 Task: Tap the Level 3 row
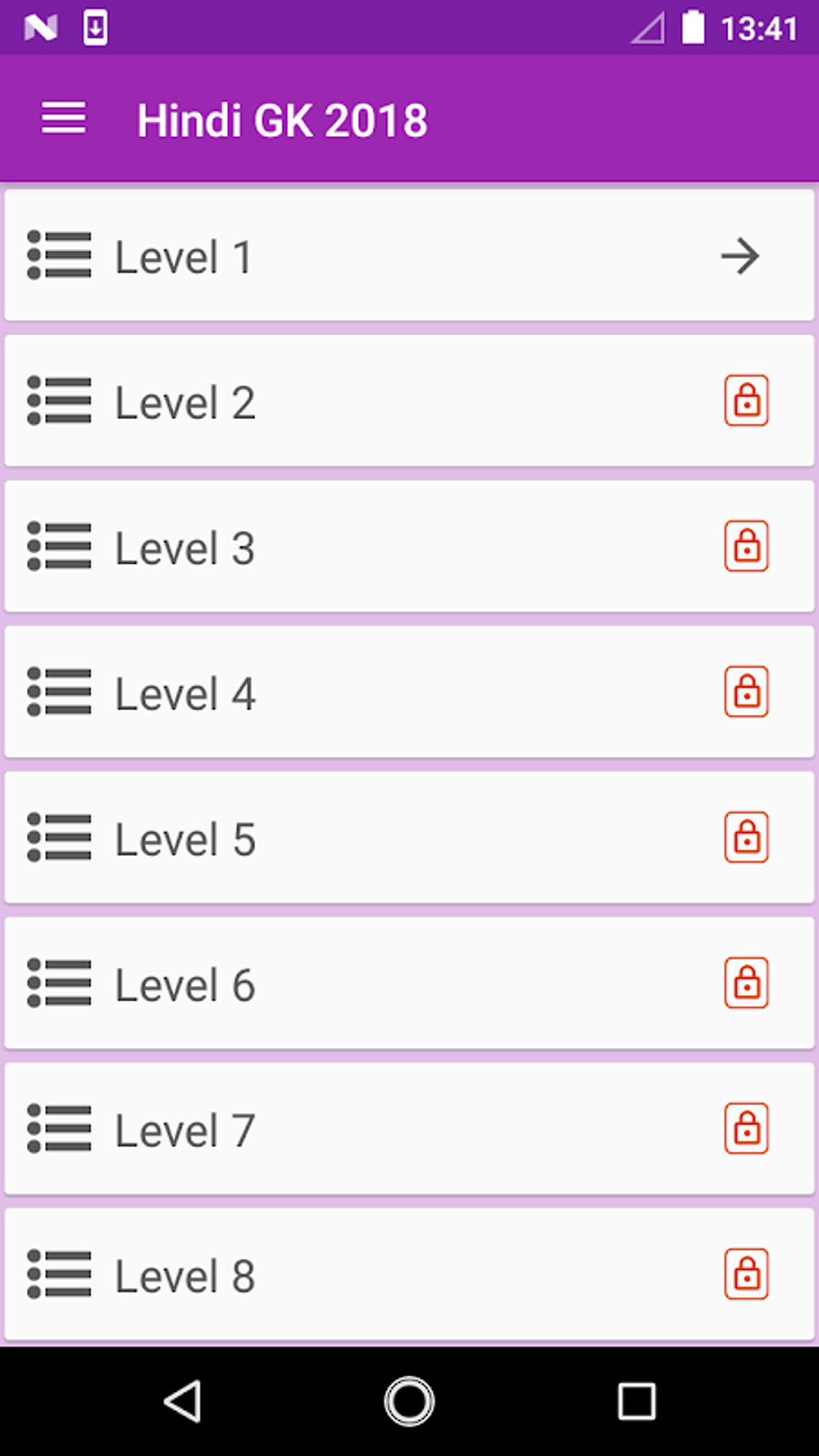(x=409, y=547)
